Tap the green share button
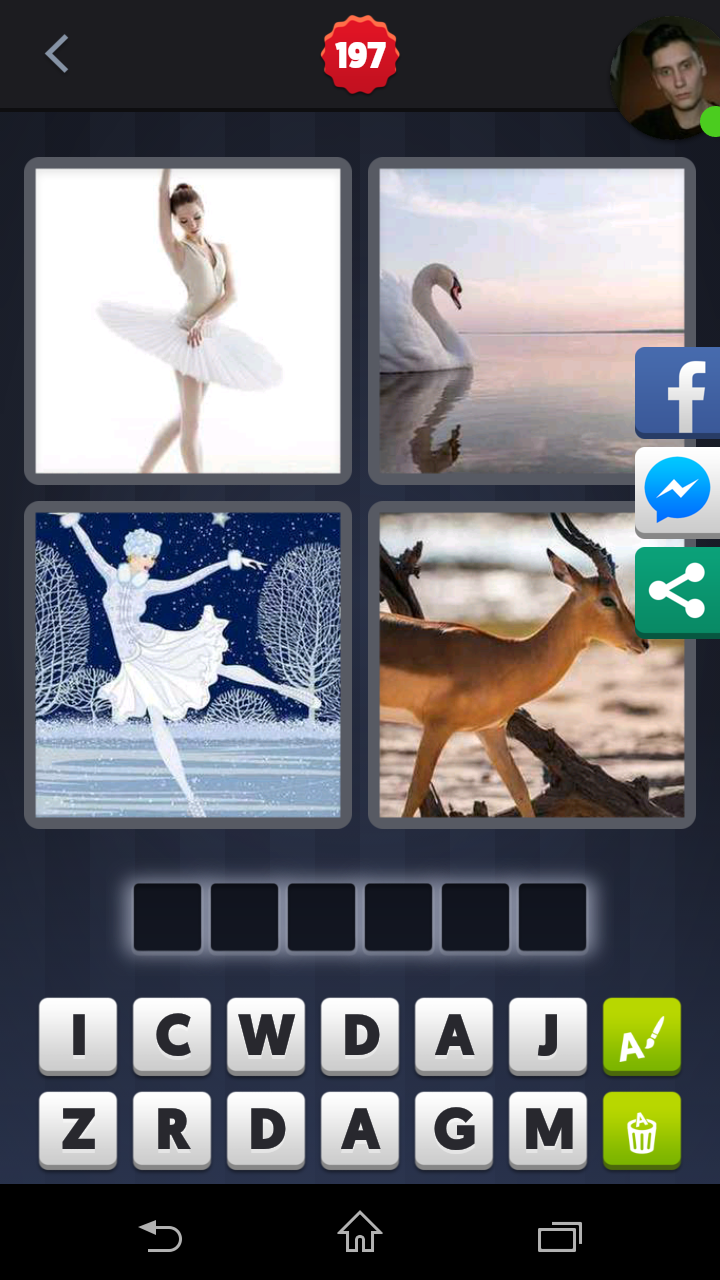Screen dimensions: 720x1280 678,591
